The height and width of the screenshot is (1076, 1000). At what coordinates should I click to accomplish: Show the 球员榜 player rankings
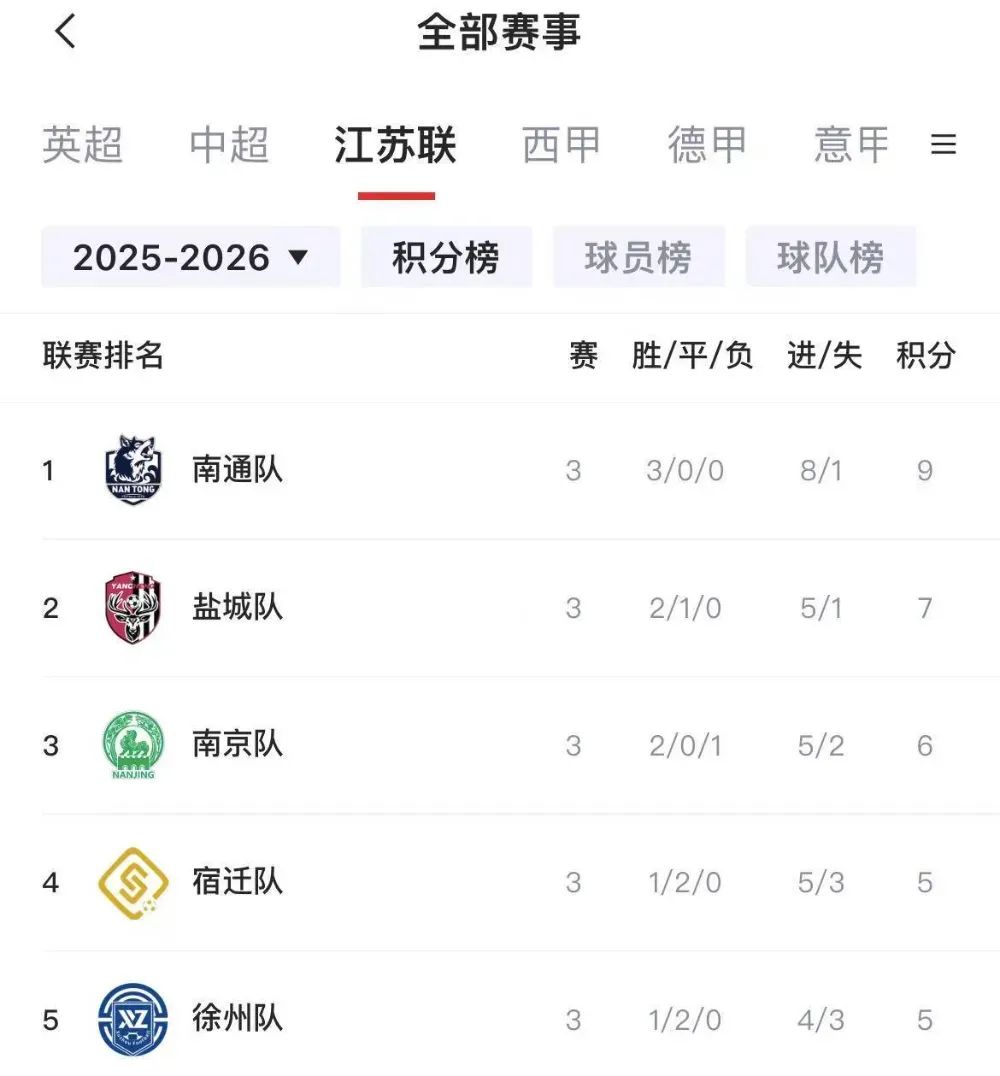pyautogui.click(x=638, y=258)
